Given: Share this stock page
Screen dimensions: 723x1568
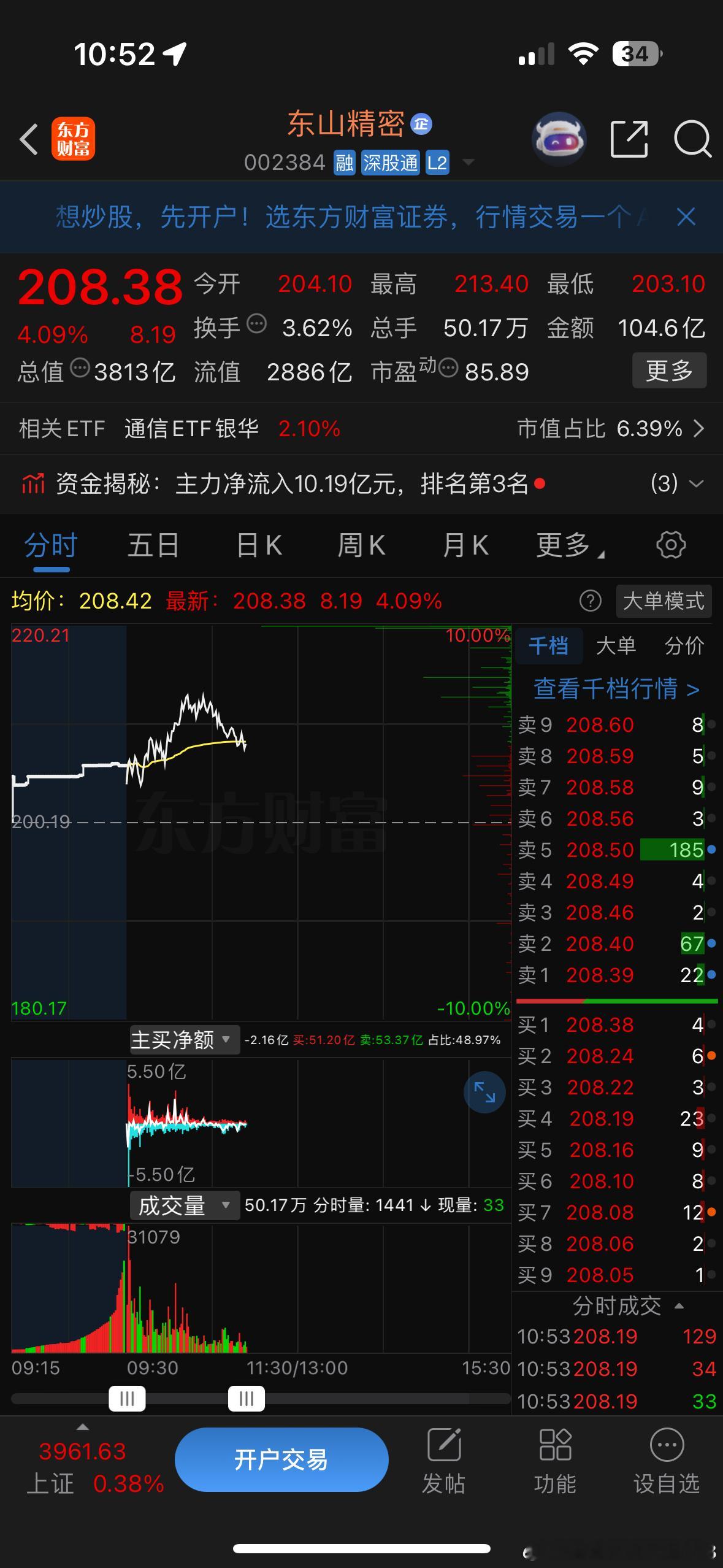Looking at the screenshot, I should (629, 139).
